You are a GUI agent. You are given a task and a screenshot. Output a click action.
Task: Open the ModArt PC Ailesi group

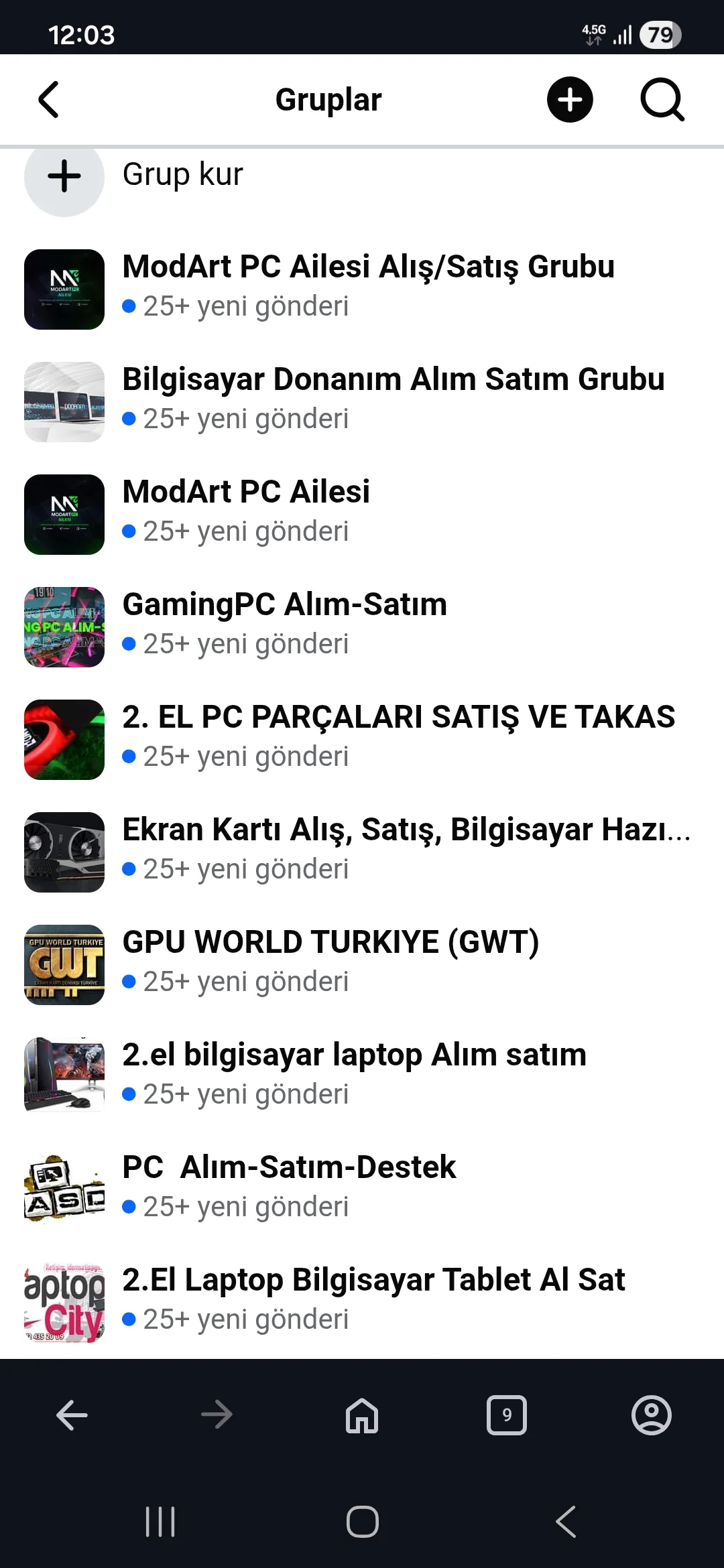tap(245, 492)
